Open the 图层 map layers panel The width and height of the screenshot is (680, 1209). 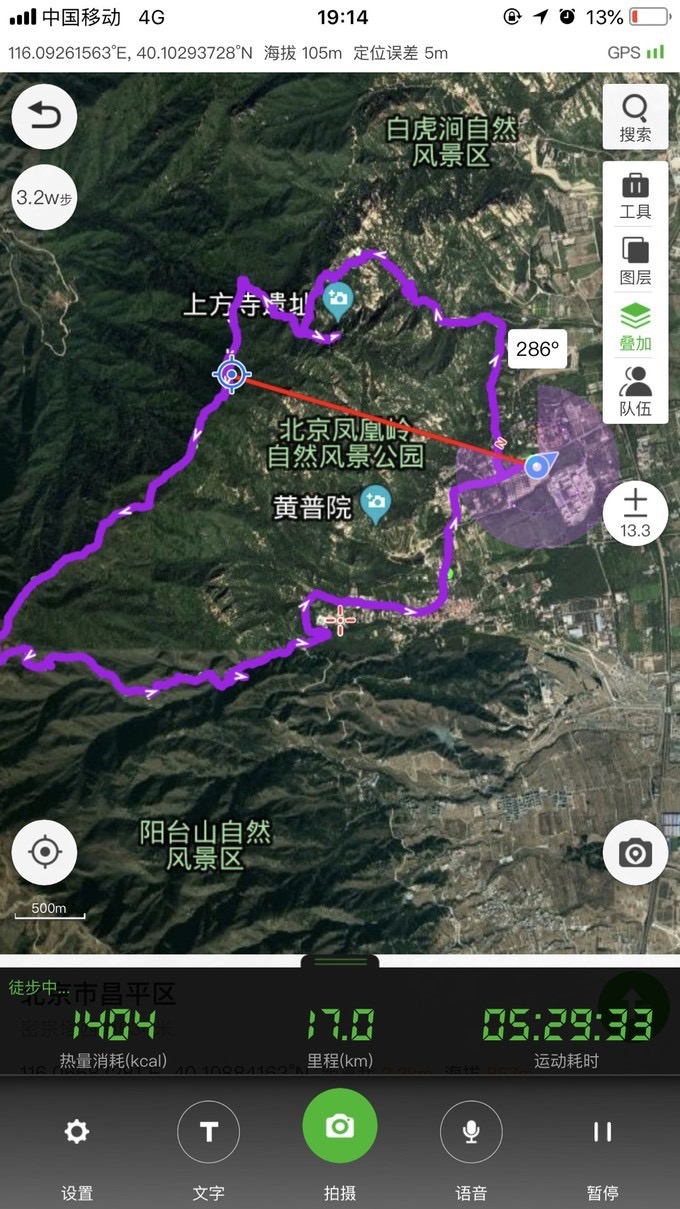tap(635, 260)
